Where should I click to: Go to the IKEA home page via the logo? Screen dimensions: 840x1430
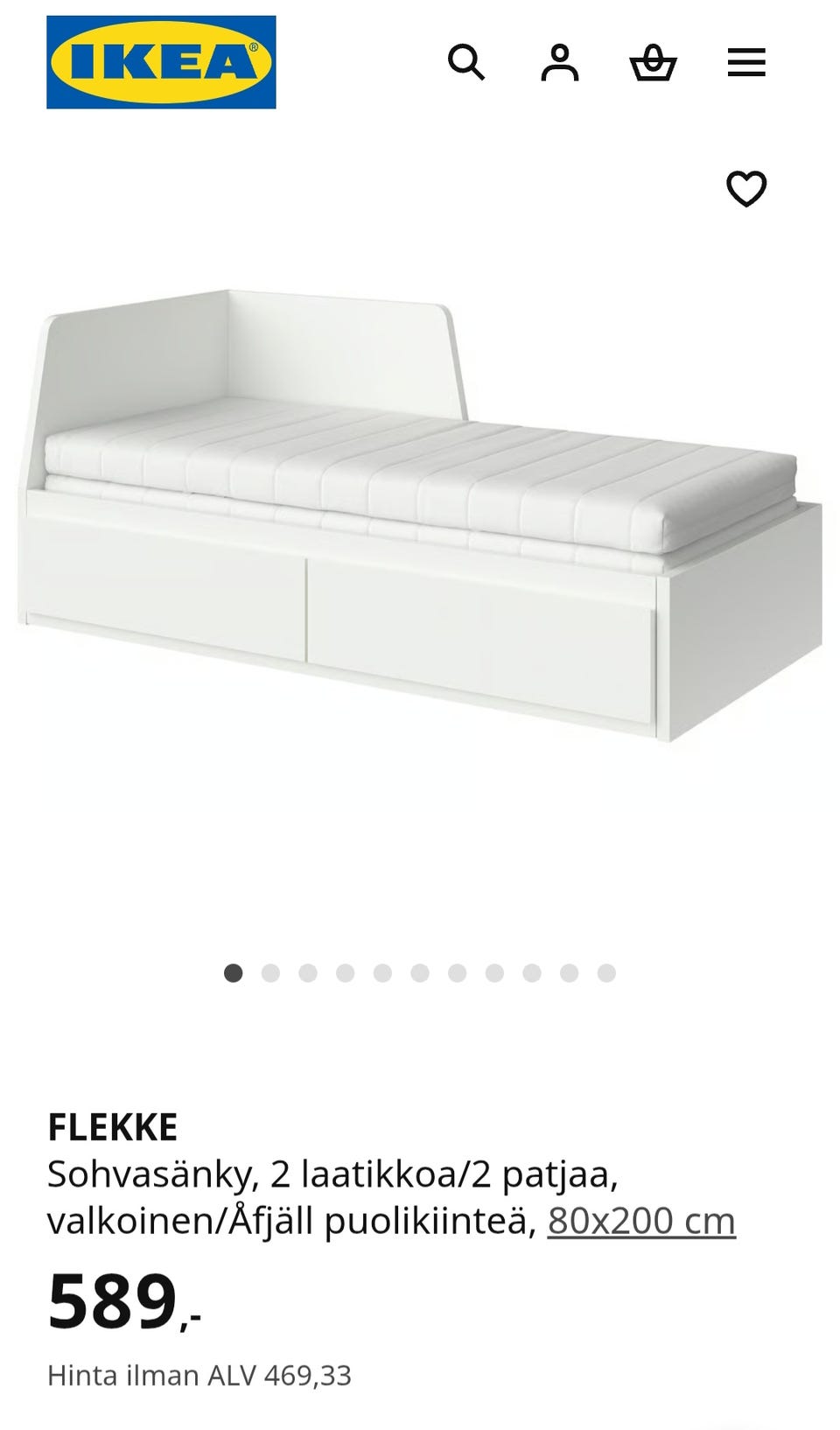click(161, 62)
